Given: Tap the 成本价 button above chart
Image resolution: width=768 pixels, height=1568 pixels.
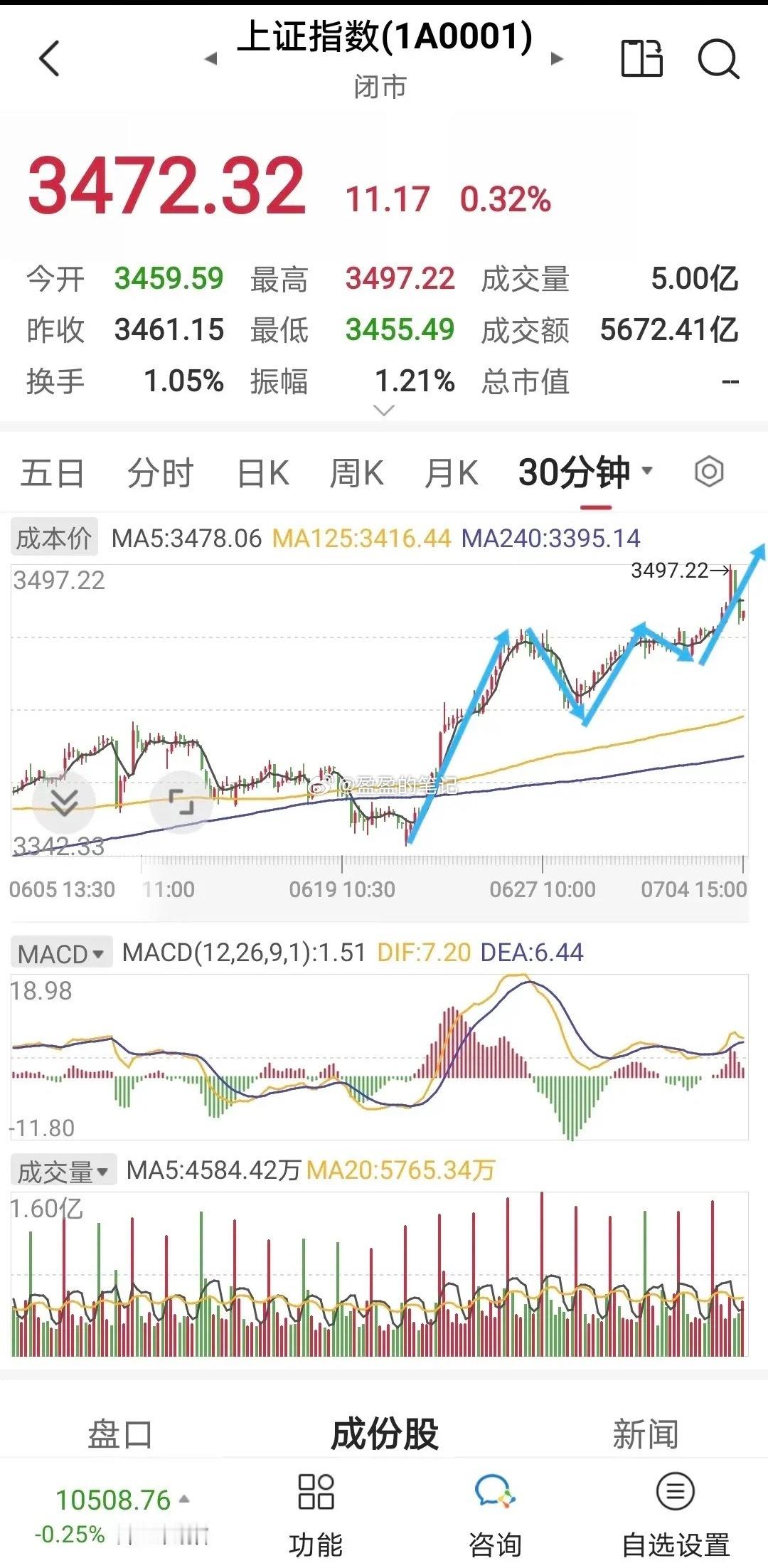Looking at the screenshot, I should point(54,538).
